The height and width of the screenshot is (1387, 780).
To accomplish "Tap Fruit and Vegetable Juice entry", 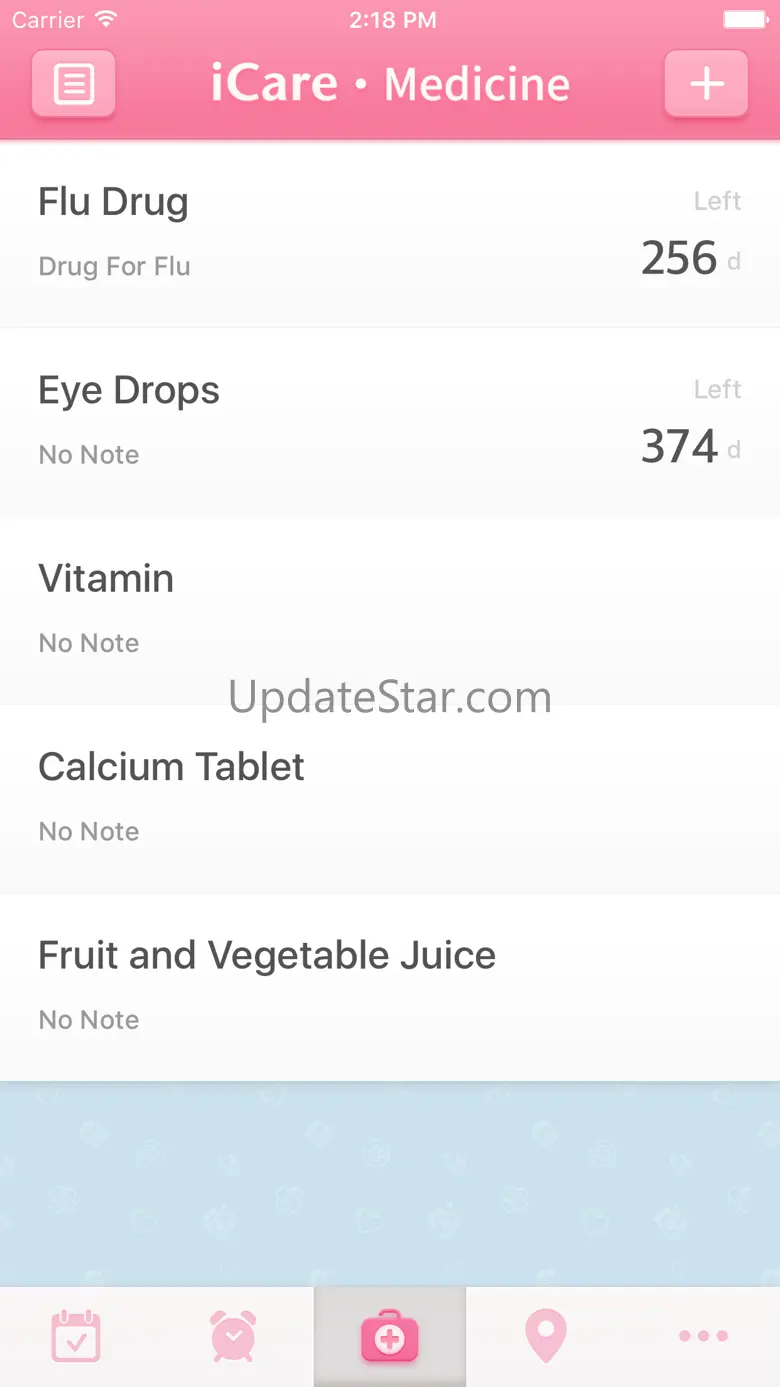I will (x=390, y=985).
